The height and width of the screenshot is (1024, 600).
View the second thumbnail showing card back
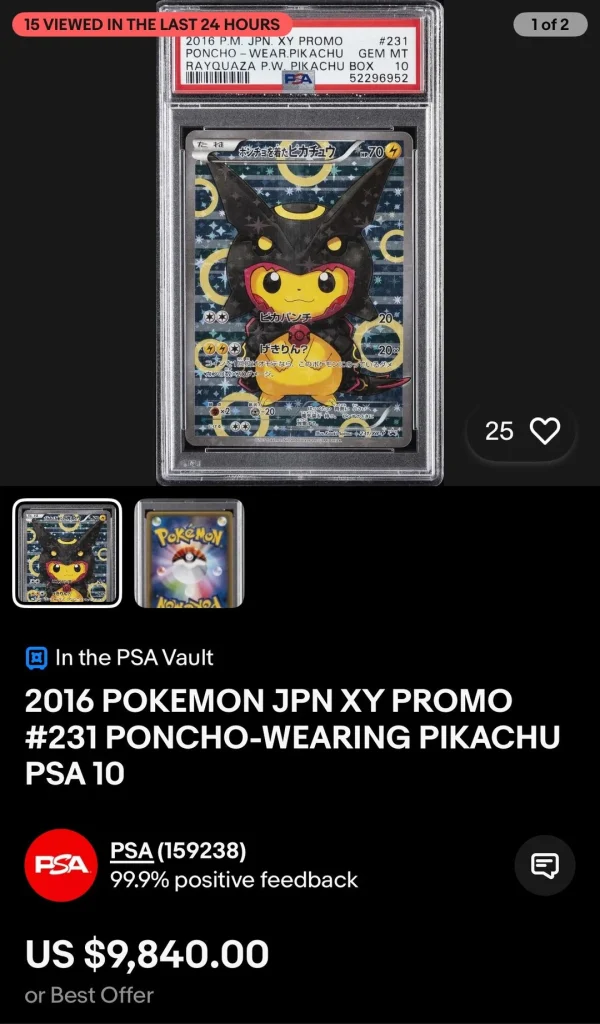point(188,553)
